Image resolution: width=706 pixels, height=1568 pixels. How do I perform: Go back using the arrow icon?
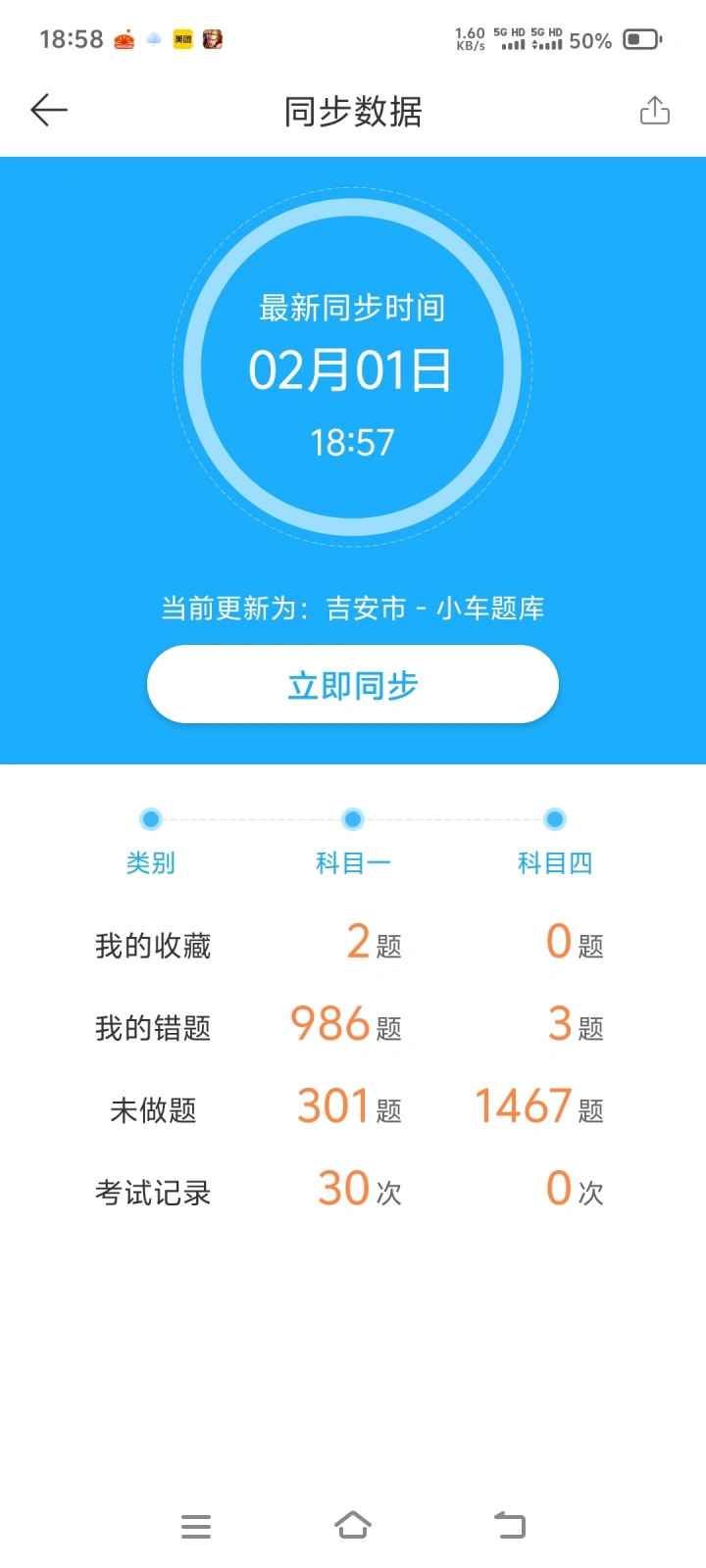[49, 111]
